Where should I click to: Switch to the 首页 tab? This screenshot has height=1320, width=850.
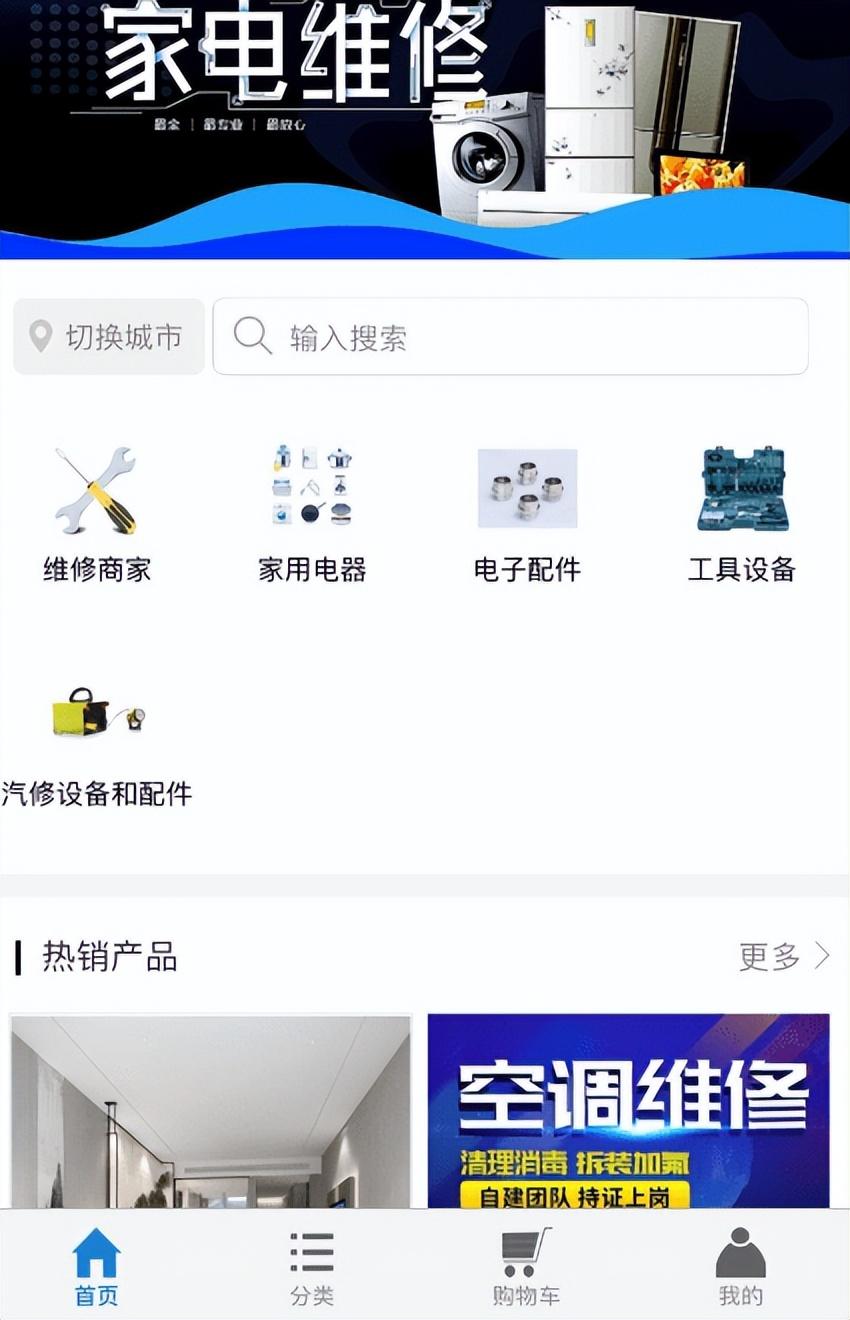point(96,1267)
